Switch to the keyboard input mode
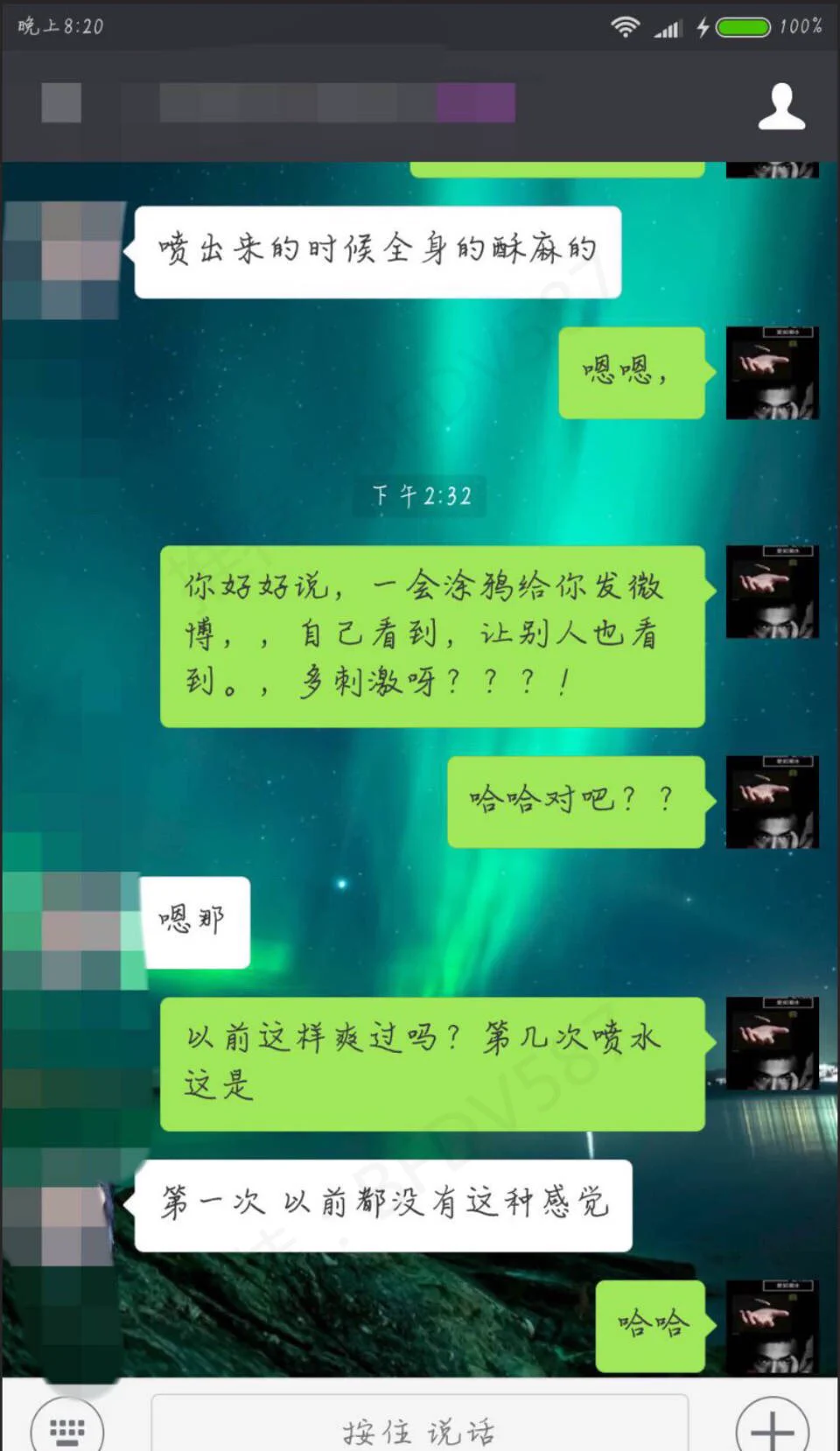Image resolution: width=840 pixels, height=1451 pixels. [67, 1428]
